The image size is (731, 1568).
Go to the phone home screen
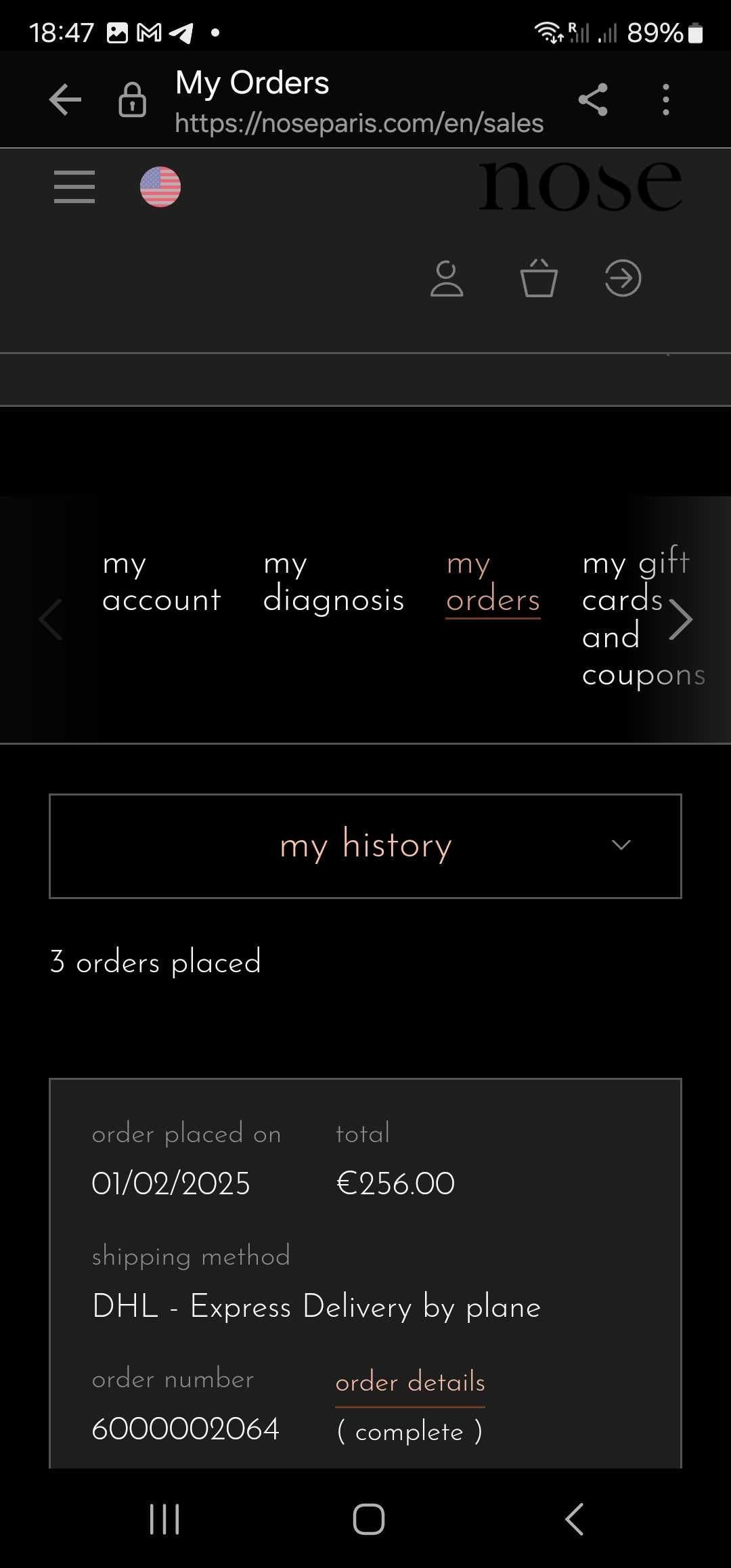click(x=369, y=1519)
